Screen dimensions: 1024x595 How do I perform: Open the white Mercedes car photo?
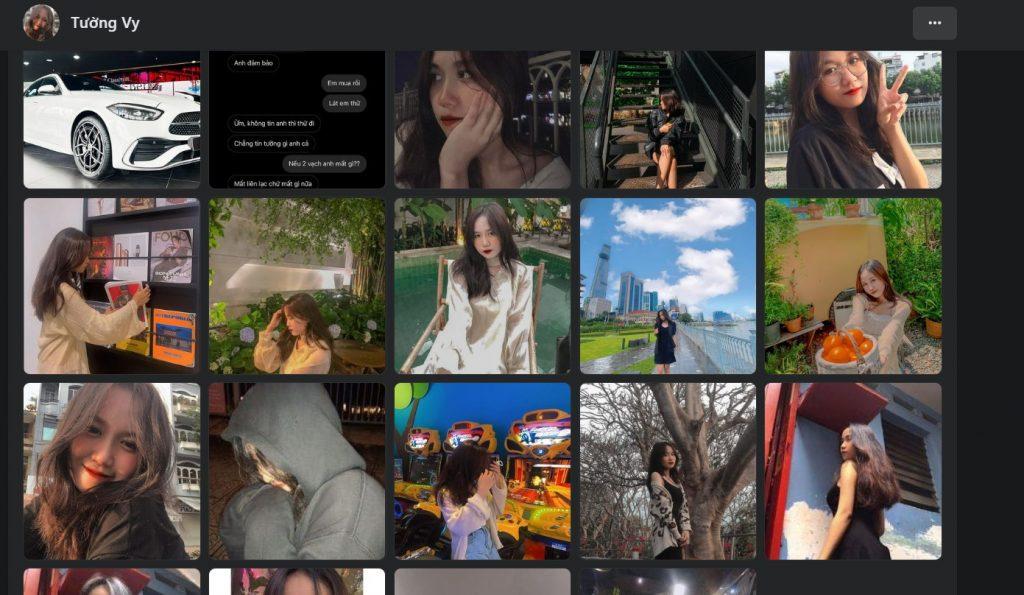(x=111, y=119)
